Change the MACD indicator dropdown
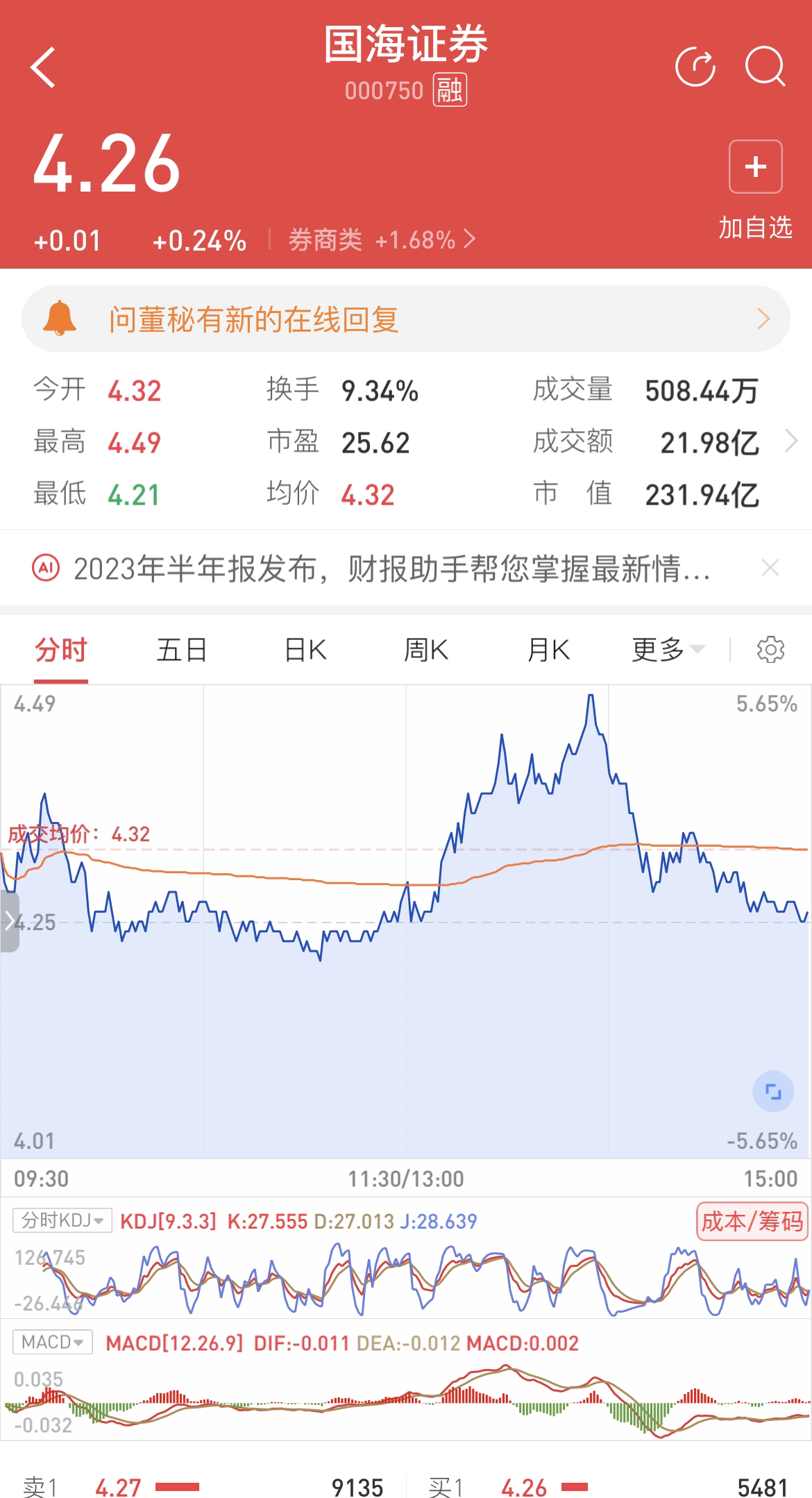This screenshot has height=1498, width=812. tap(53, 1343)
